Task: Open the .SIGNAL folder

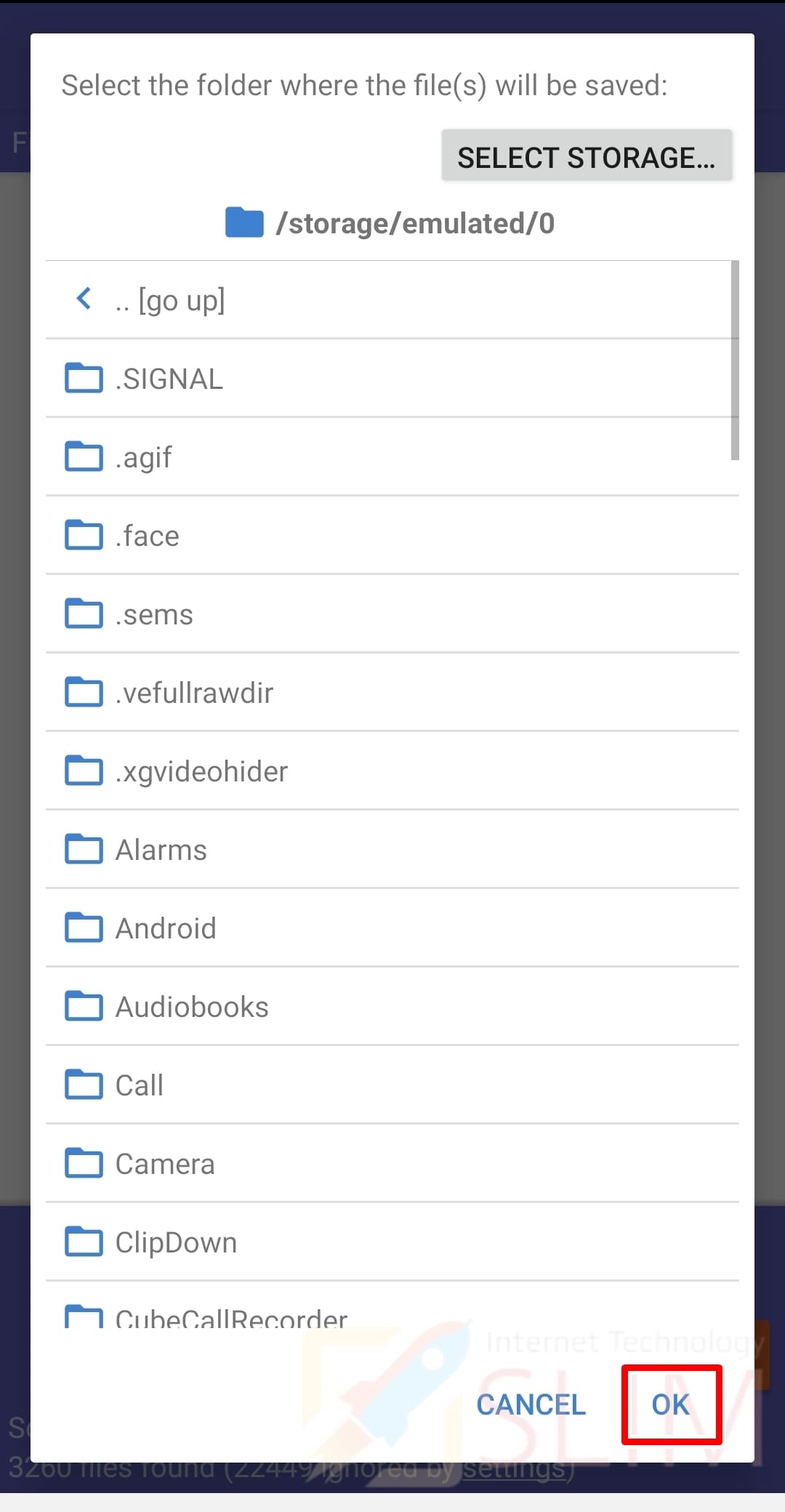Action: (392, 378)
